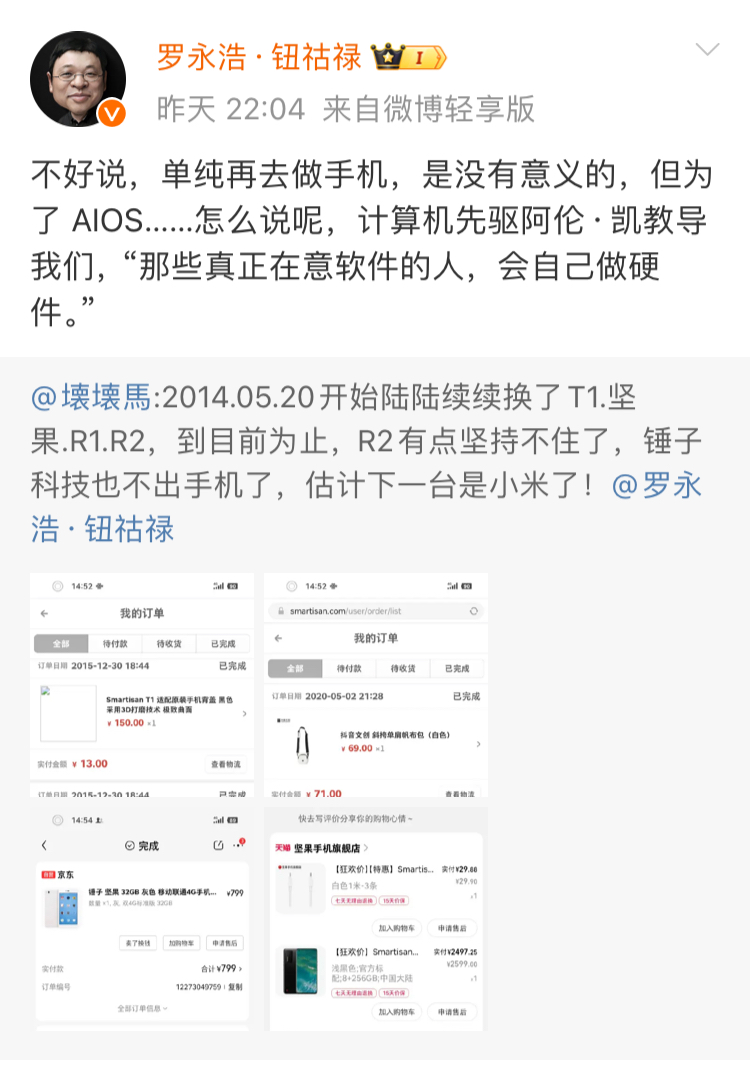750x1084 pixels.
Task: View the Smartisan T1 order screenshot
Action: 142,685
